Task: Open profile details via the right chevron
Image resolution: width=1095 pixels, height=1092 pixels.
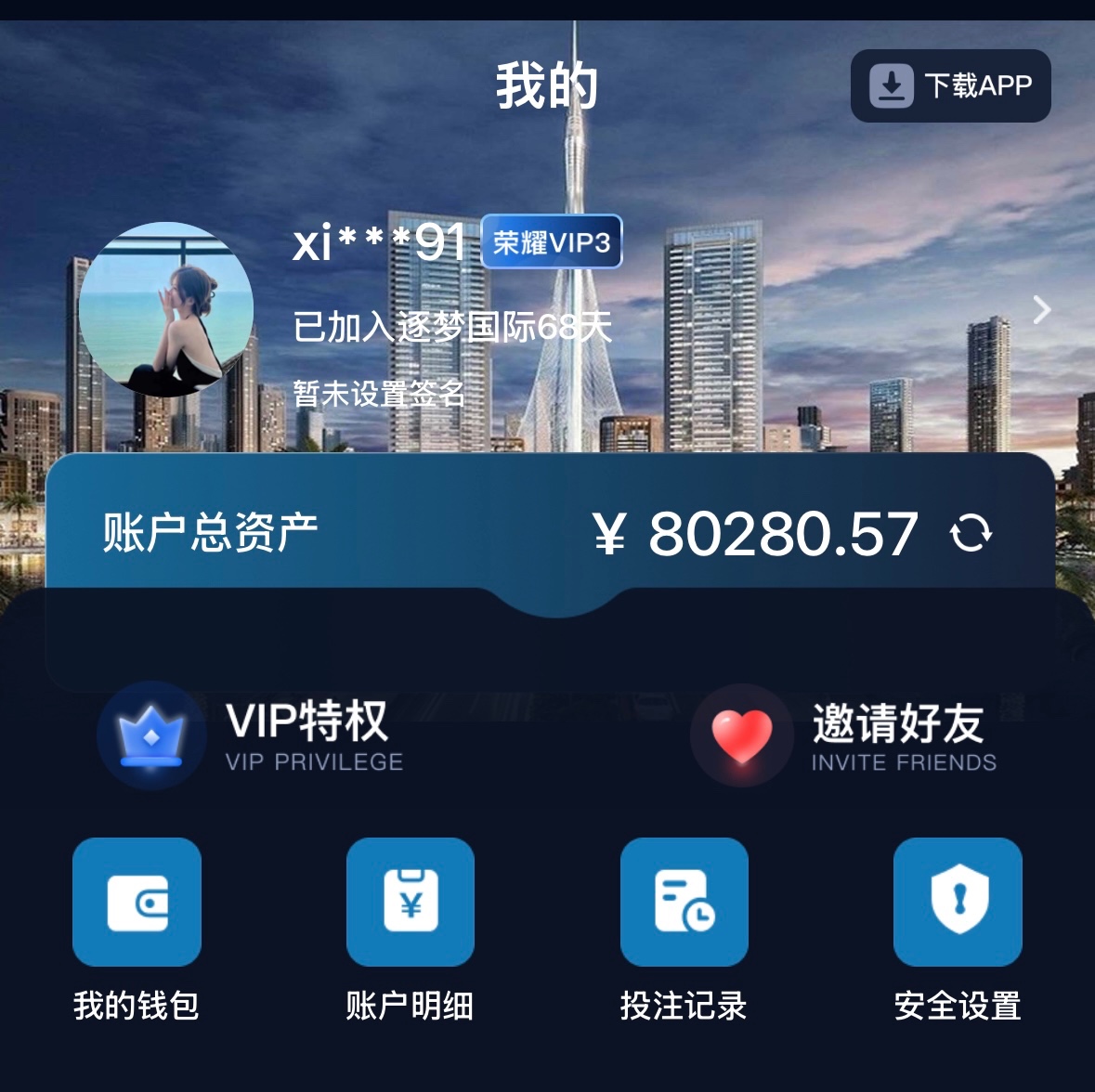Action: point(1041,310)
